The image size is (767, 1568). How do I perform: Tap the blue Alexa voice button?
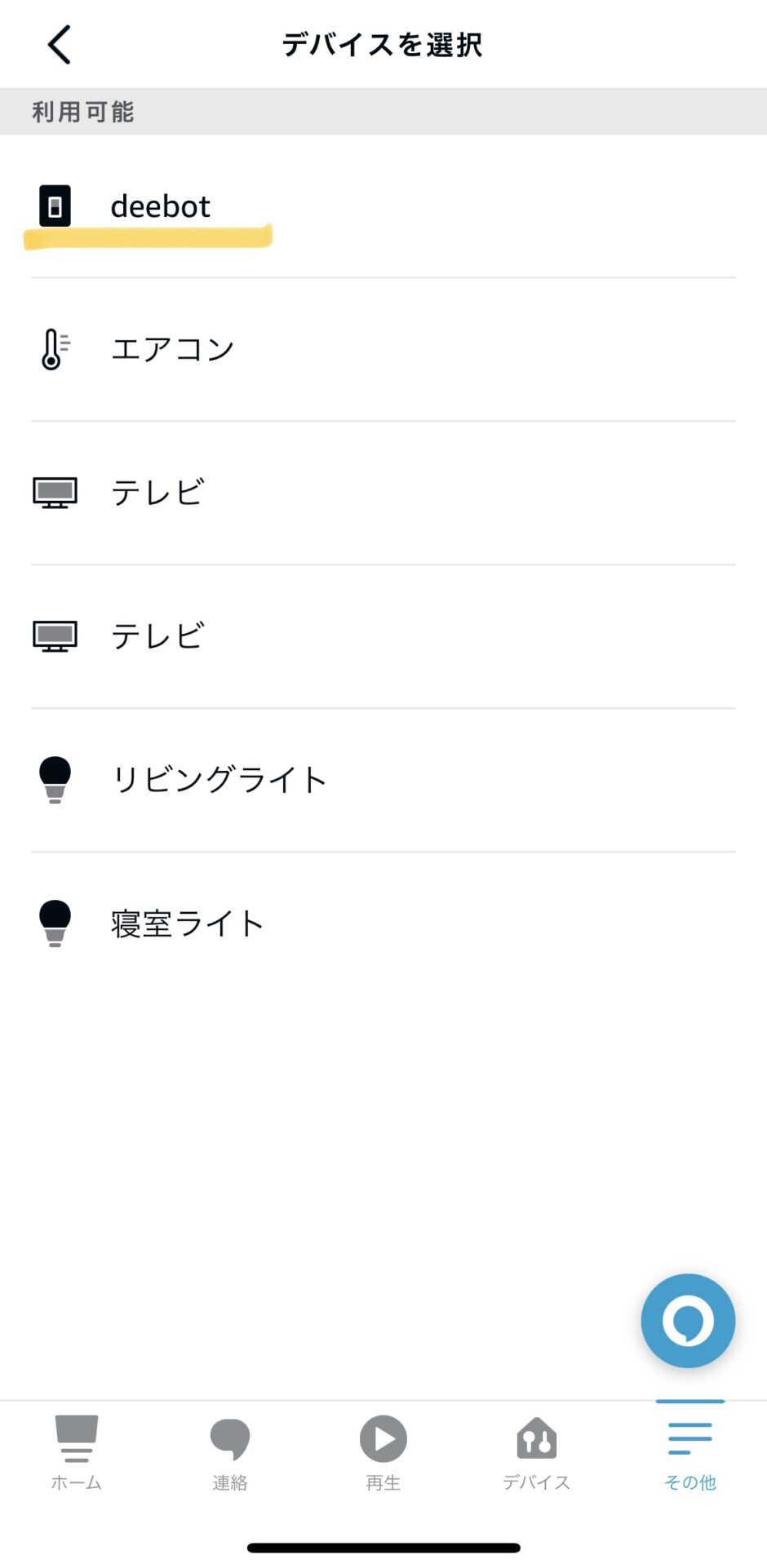pos(687,1320)
